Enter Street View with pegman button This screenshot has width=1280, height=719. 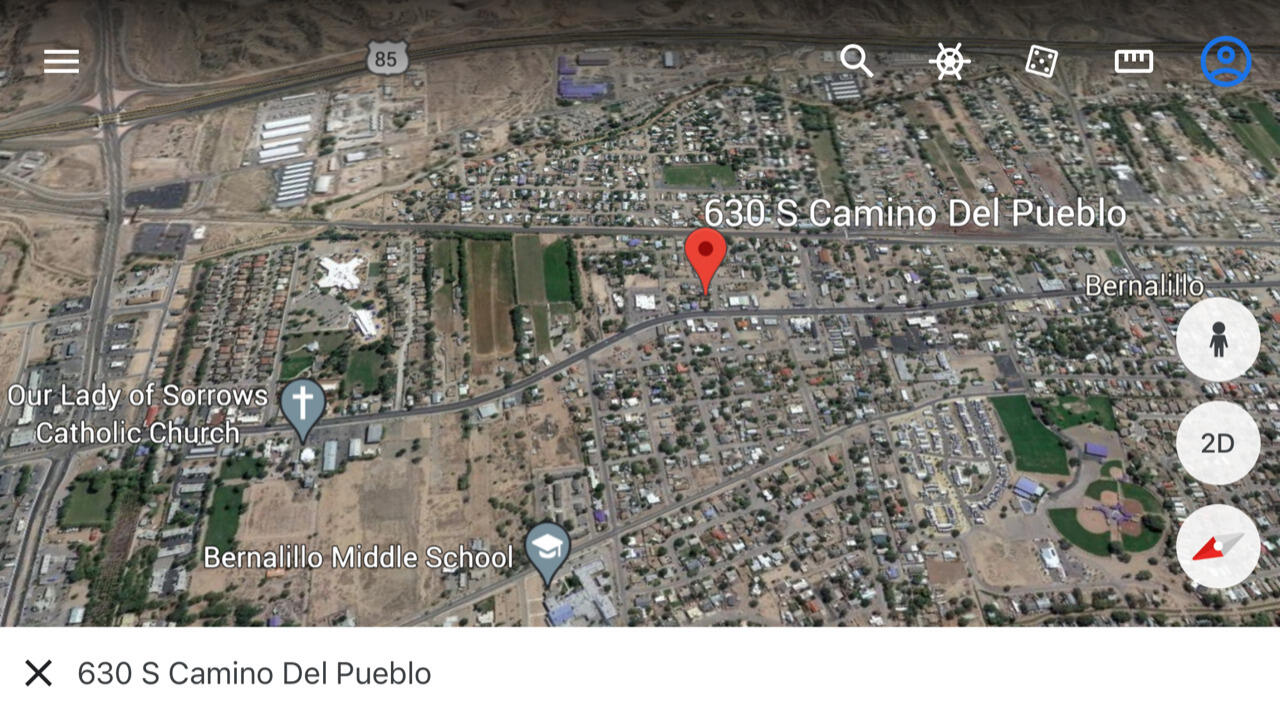click(x=1217, y=340)
